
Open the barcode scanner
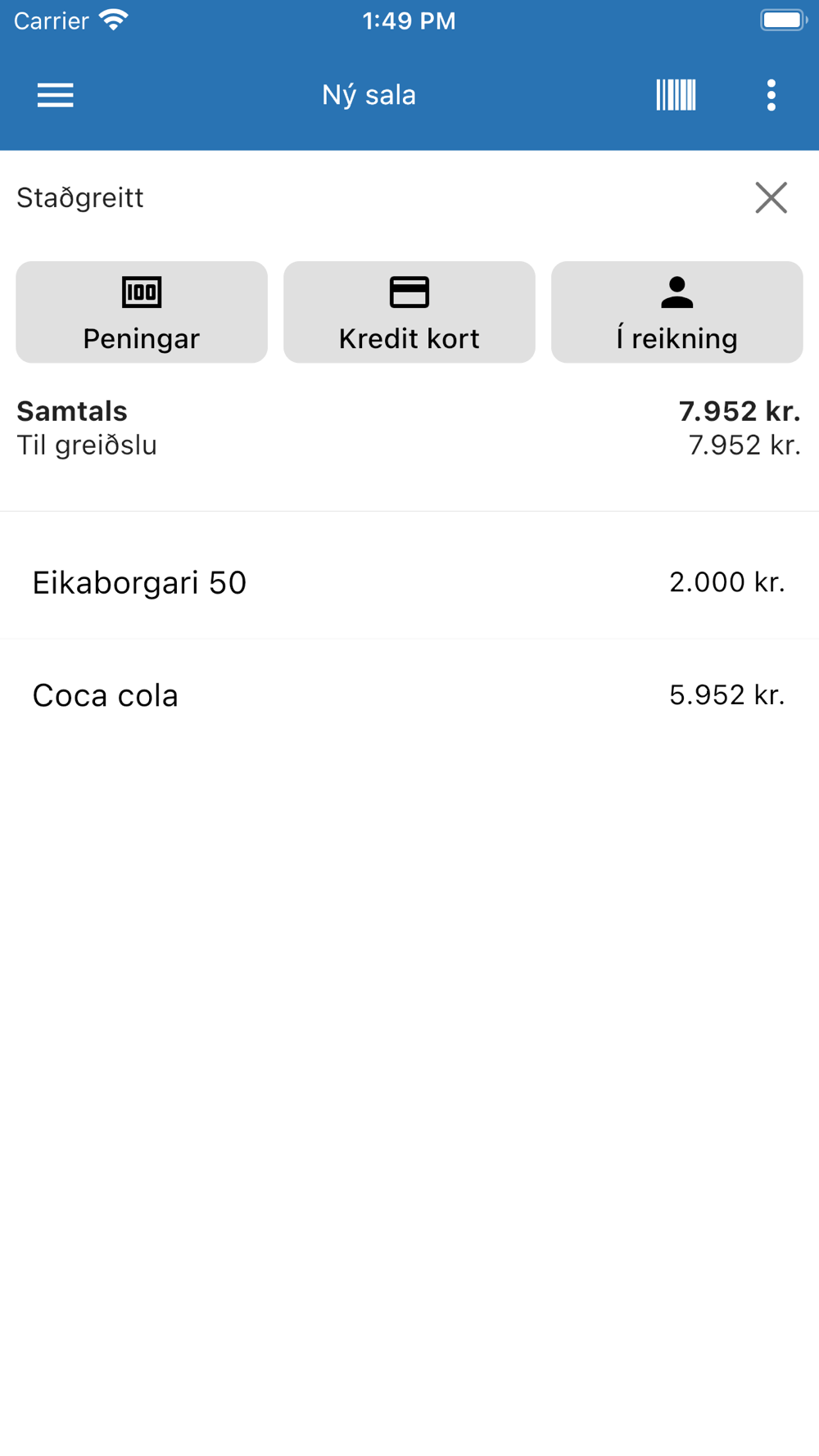676,95
